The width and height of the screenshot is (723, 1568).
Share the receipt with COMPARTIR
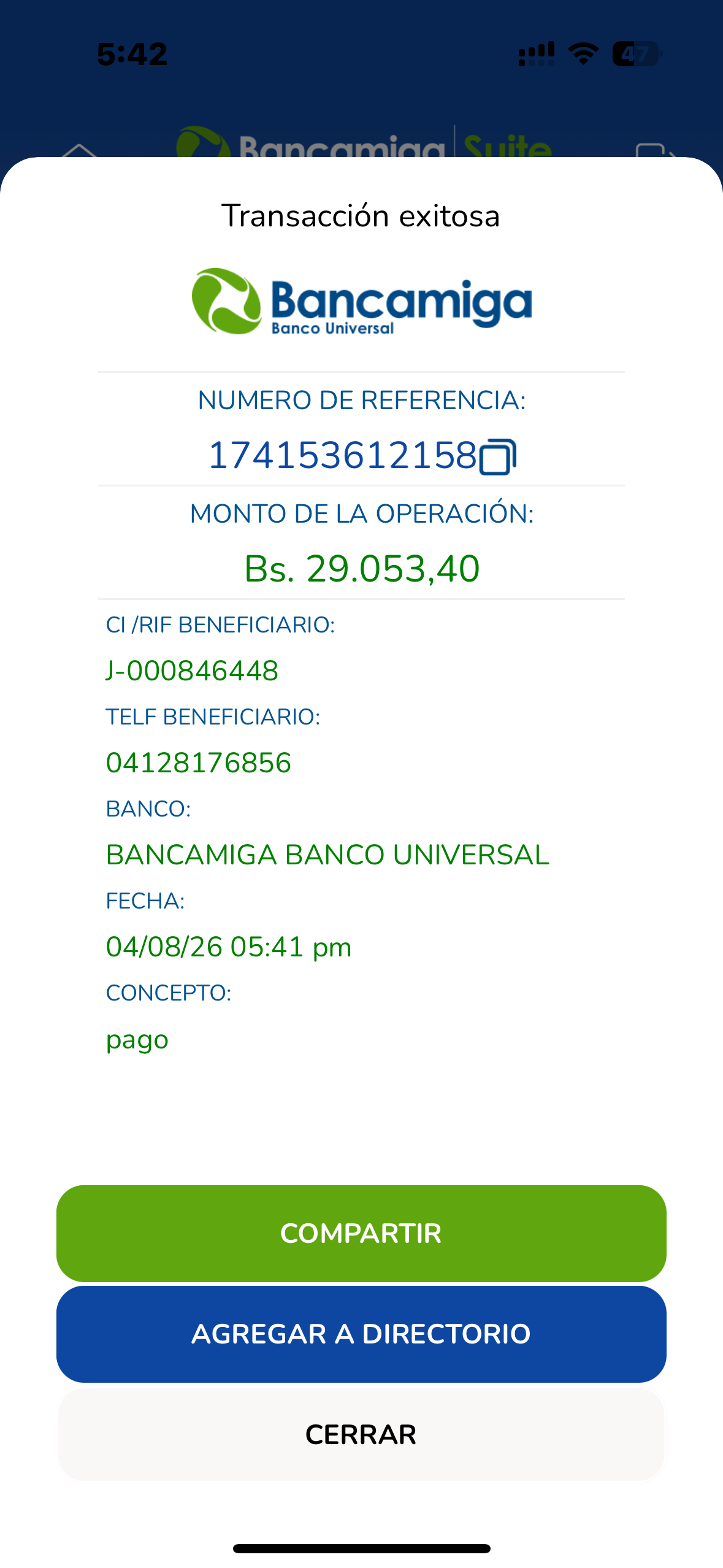coord(361,1233)
